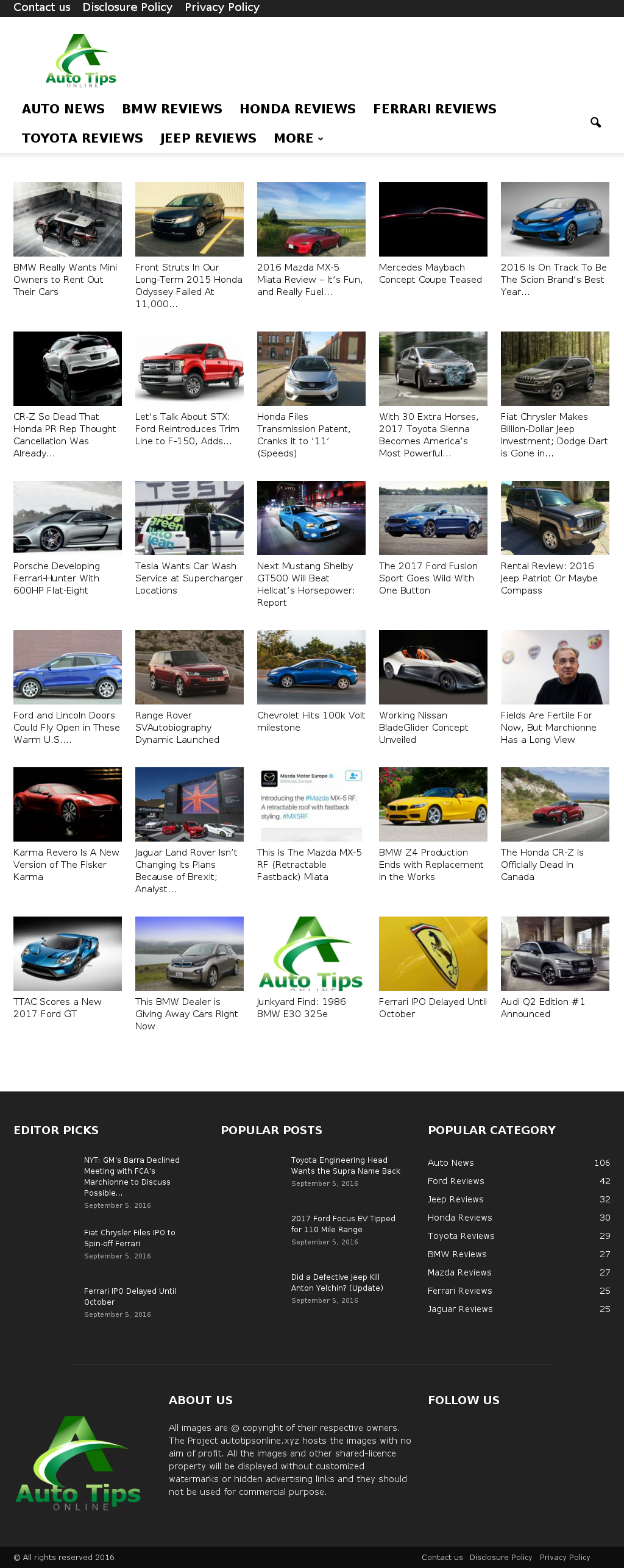The image size is (624, 1568).
Task: Open Karma Revero article
Action: pyautogui.click(x=66, y=865)
